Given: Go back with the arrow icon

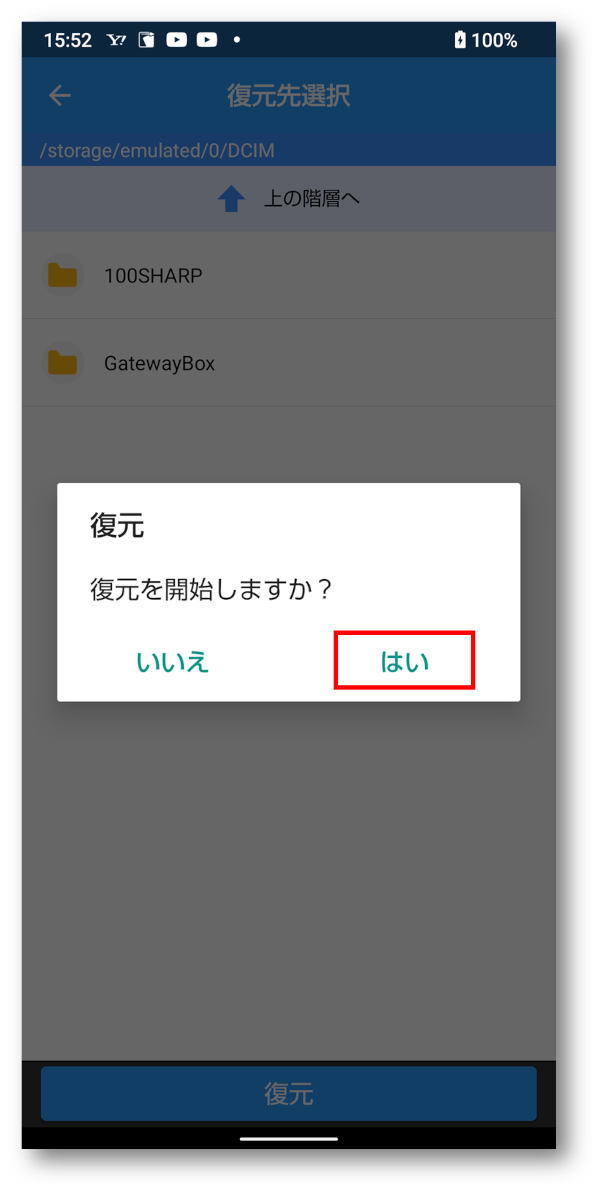Looking at the screenshot, I should click(x=60, y=96).
